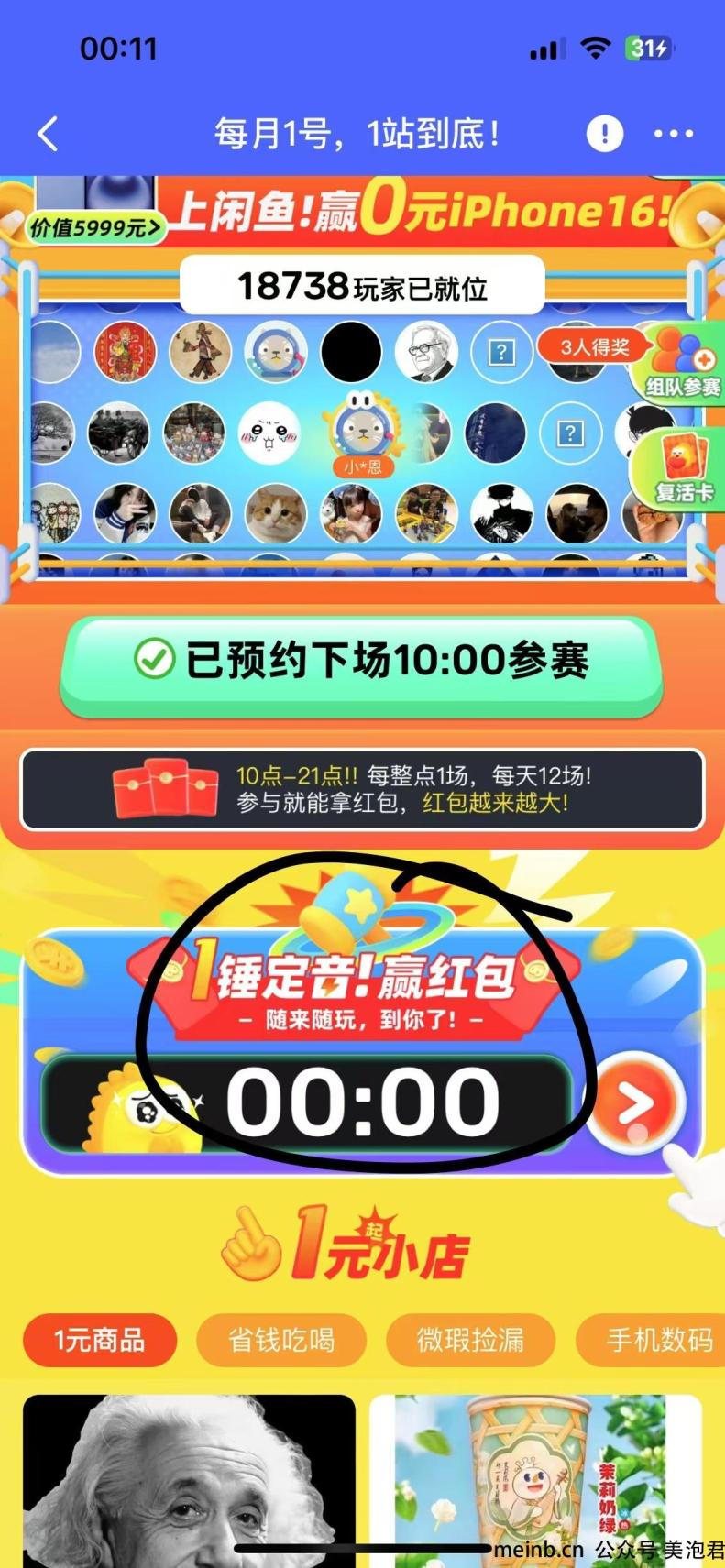Go back using the header arrow

point(48,134)
